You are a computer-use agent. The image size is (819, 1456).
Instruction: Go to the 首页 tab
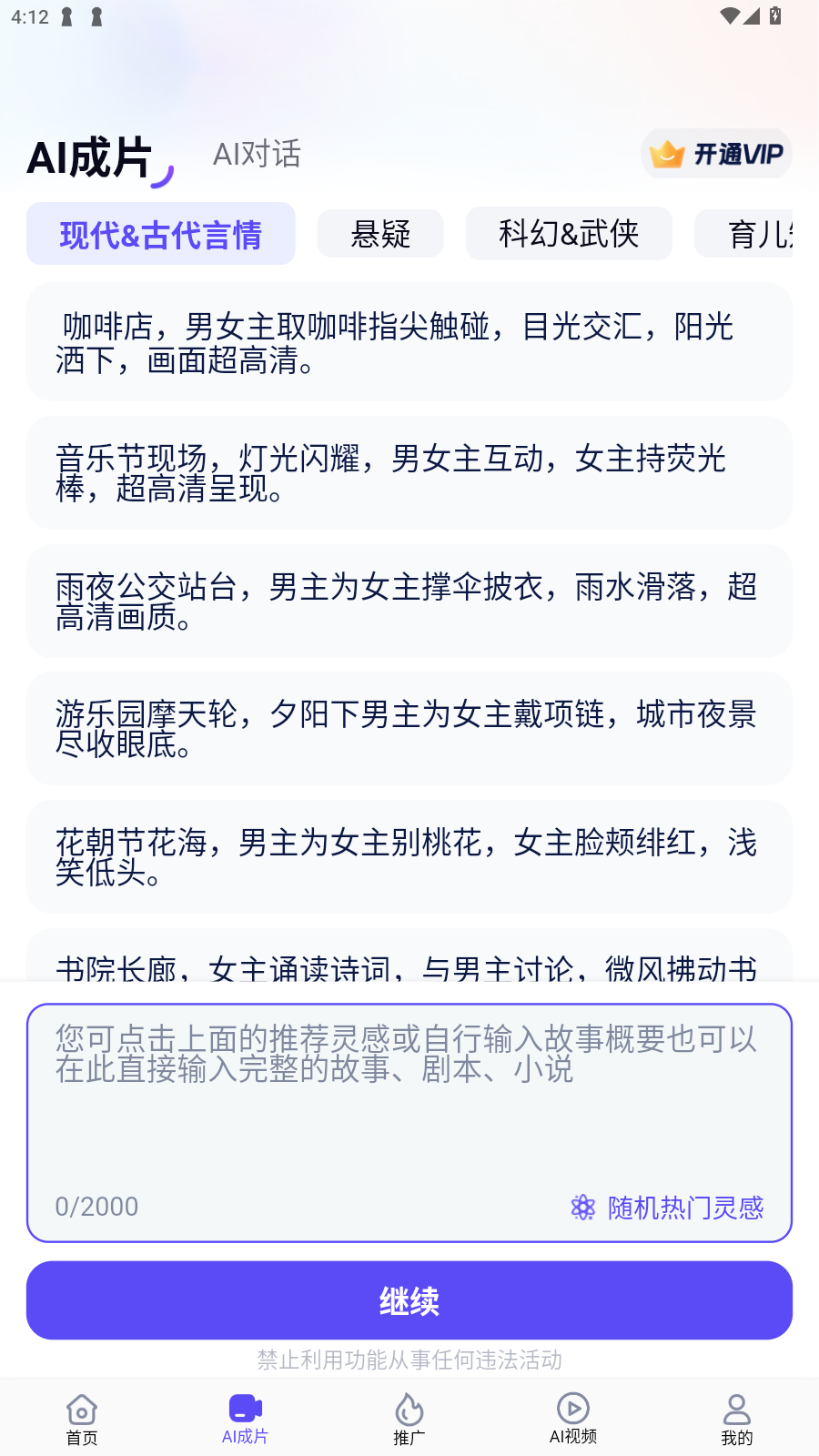click(82, 1420)
